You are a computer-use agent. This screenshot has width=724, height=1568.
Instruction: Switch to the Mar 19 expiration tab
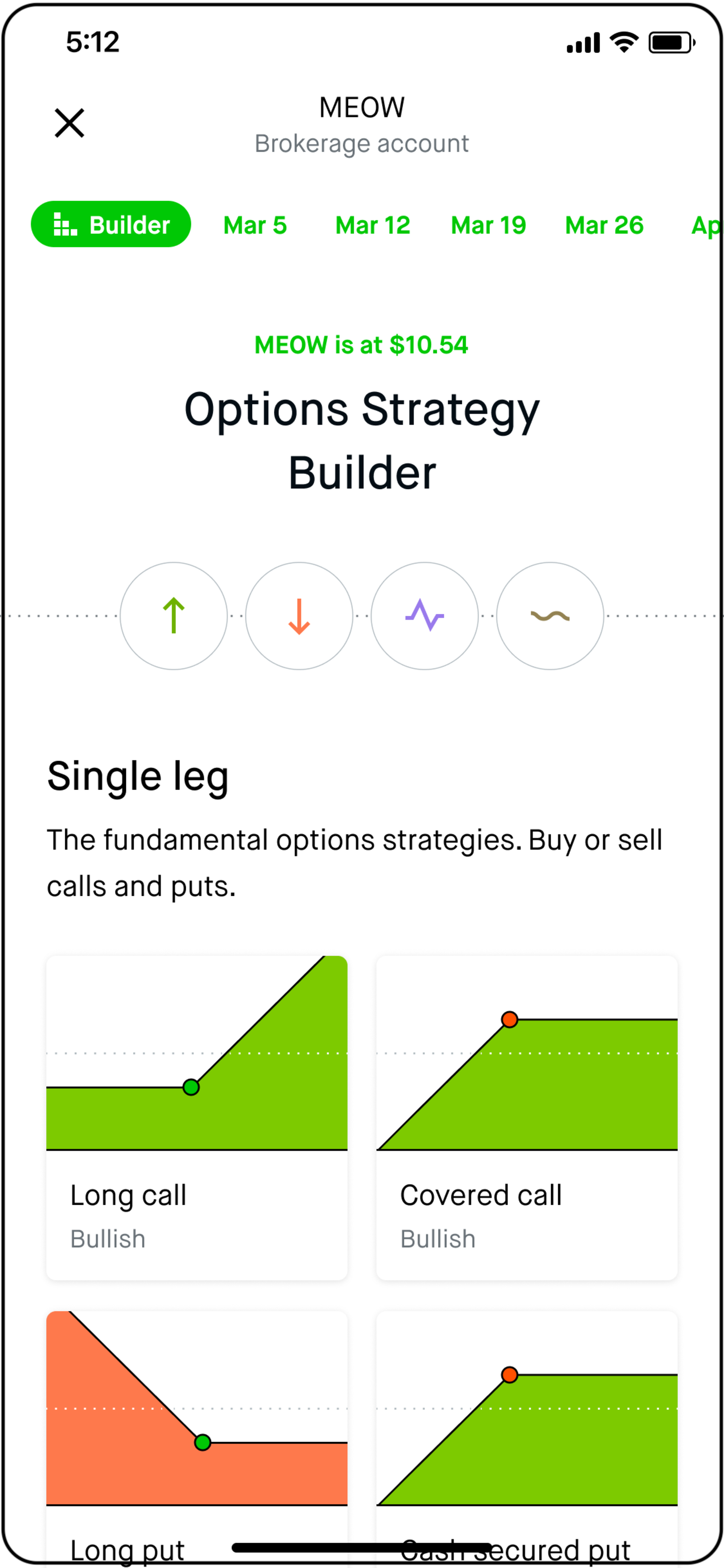489,224
